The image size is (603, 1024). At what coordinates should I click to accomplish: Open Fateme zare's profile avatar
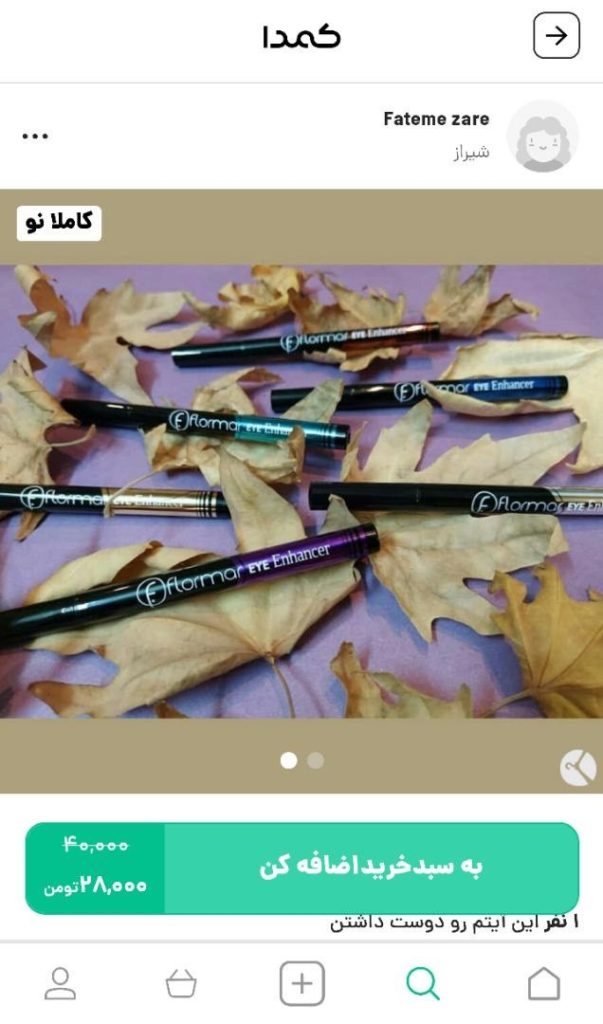[542, 137]
